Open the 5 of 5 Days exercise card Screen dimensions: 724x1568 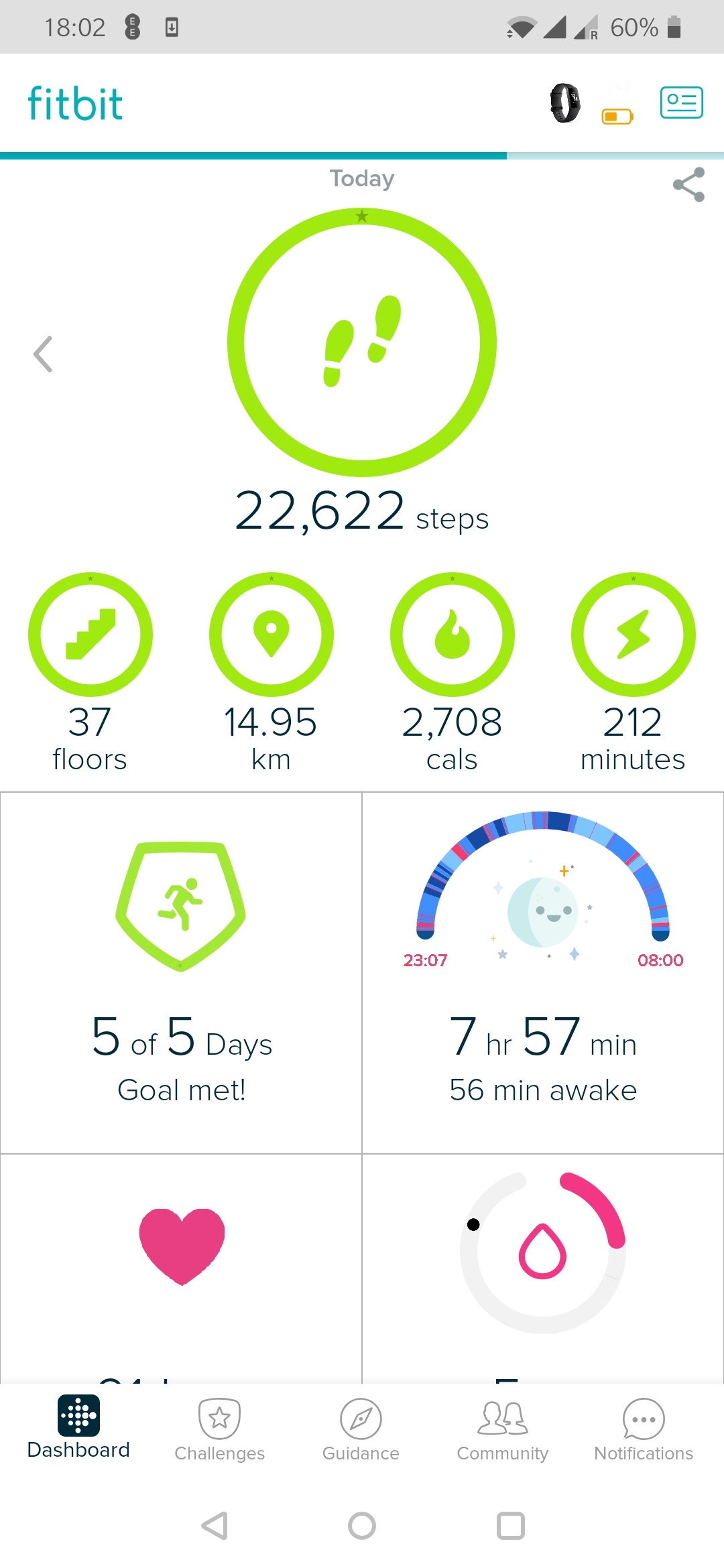pyautogui.click(x=181, y=972)
